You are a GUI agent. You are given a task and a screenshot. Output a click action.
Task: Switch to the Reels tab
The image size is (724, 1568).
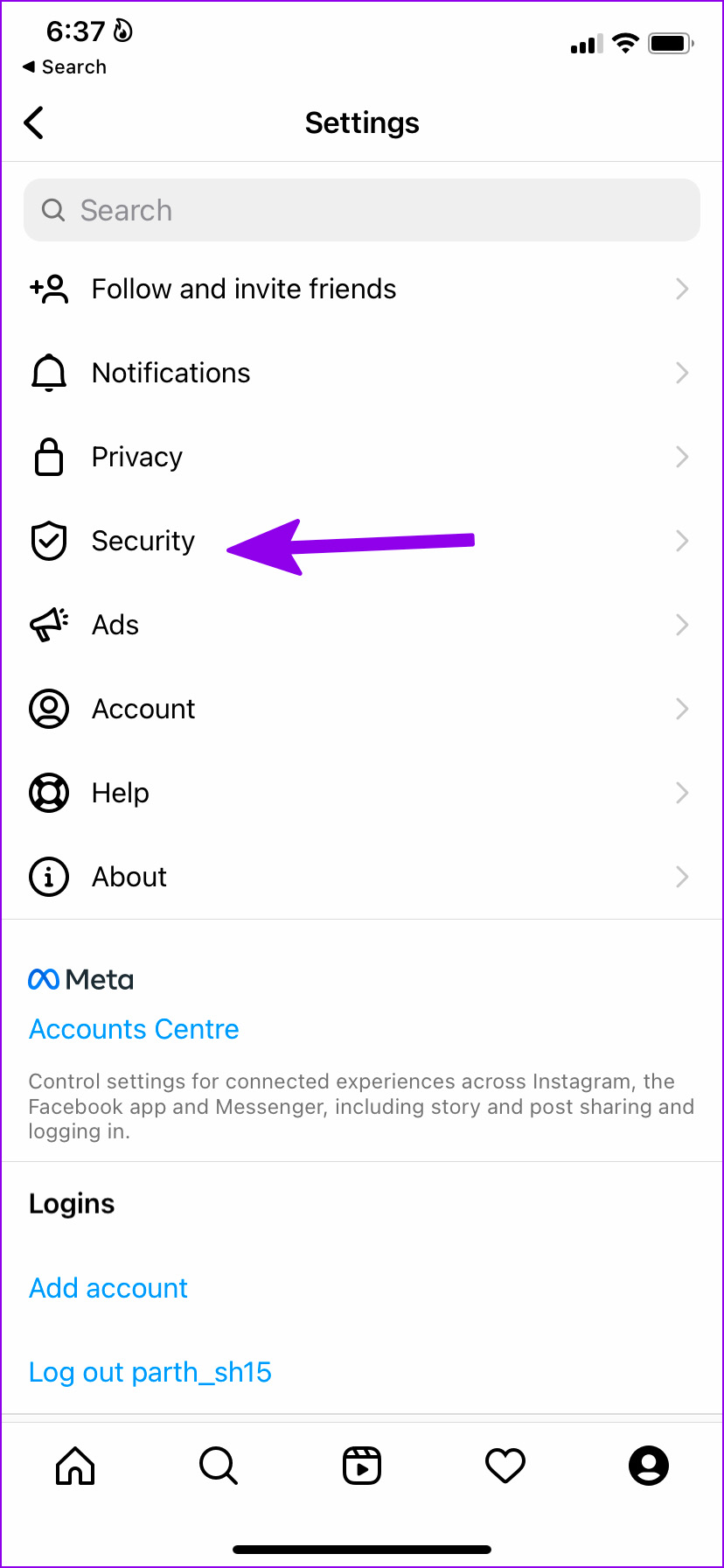[x=362, y=1465]
